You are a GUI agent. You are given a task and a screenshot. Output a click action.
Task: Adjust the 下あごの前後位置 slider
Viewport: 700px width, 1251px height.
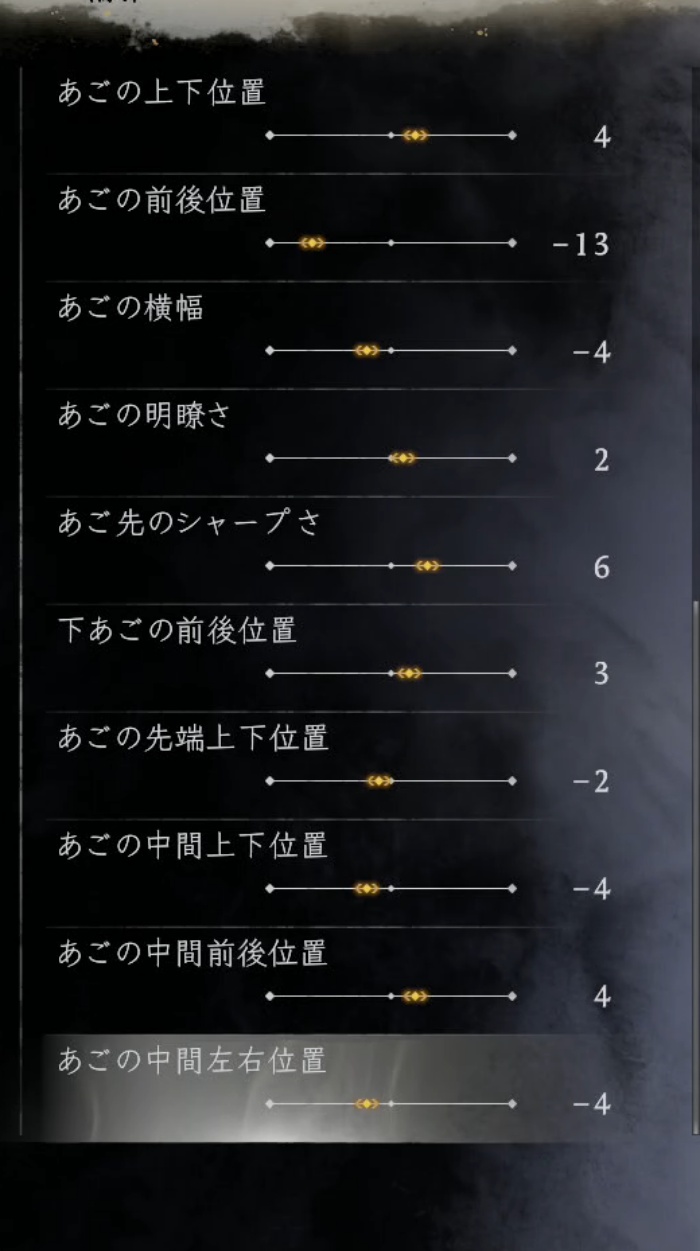(409, 674)
